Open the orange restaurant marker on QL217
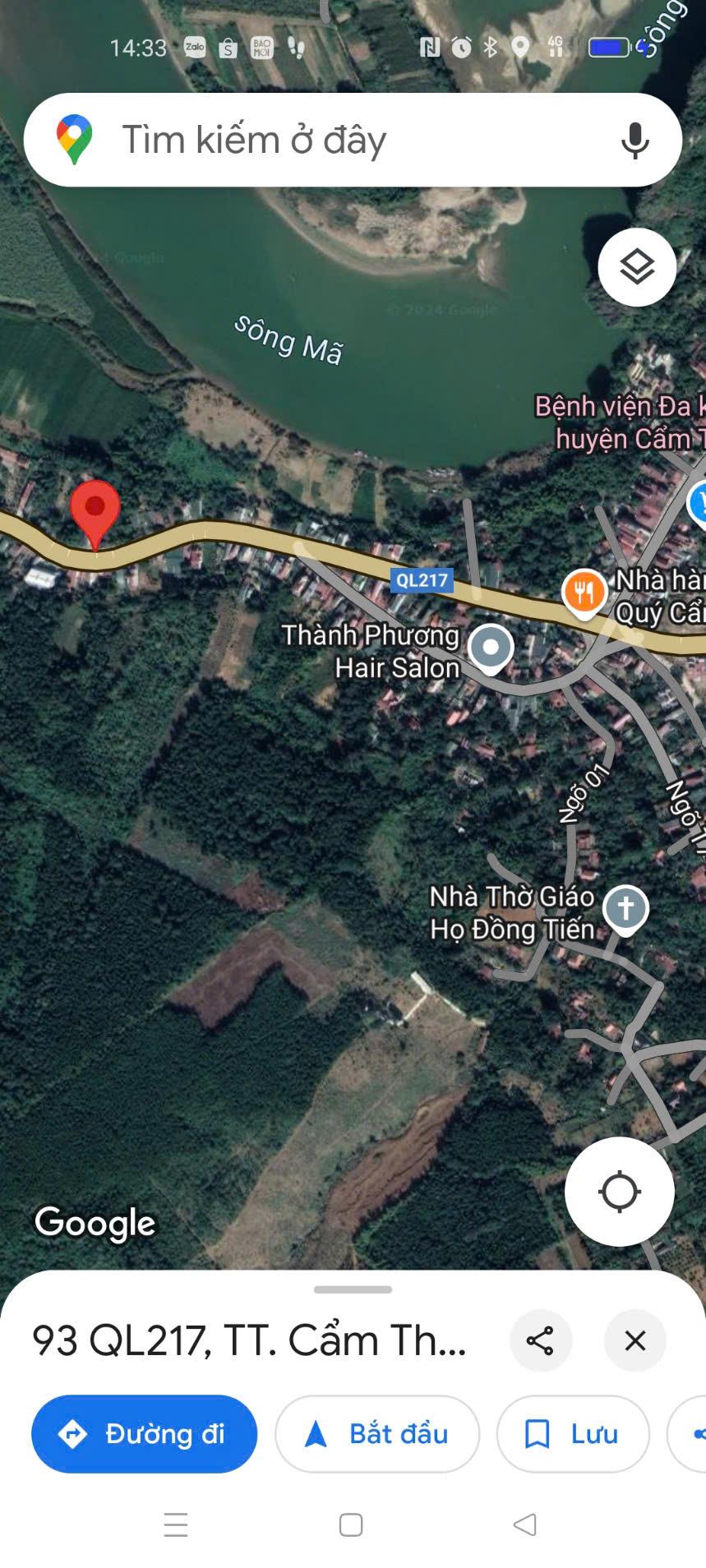The height and width of the screenshot is (1568, 706). 584,592
